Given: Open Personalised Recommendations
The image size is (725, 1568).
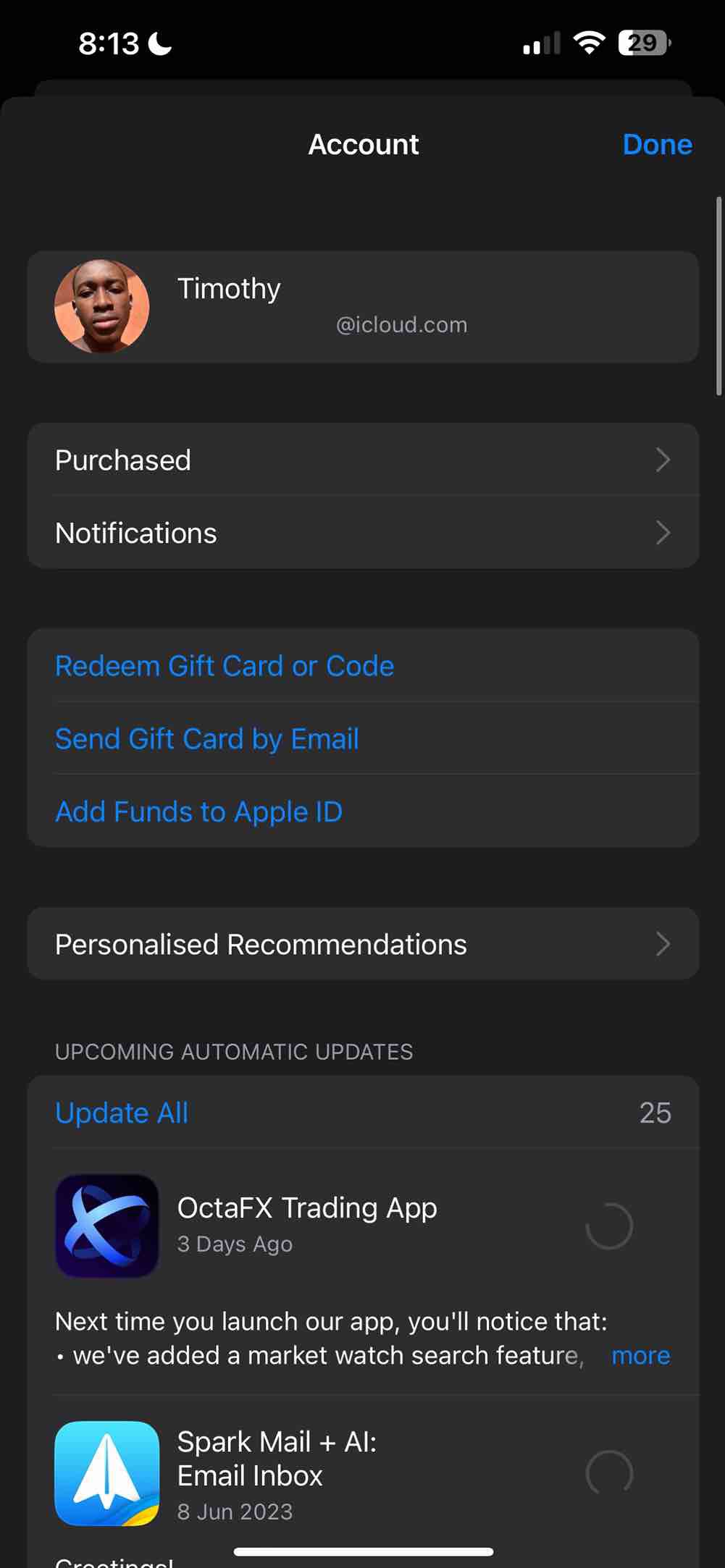Looking at the screenshot, I should click(363, 944).
